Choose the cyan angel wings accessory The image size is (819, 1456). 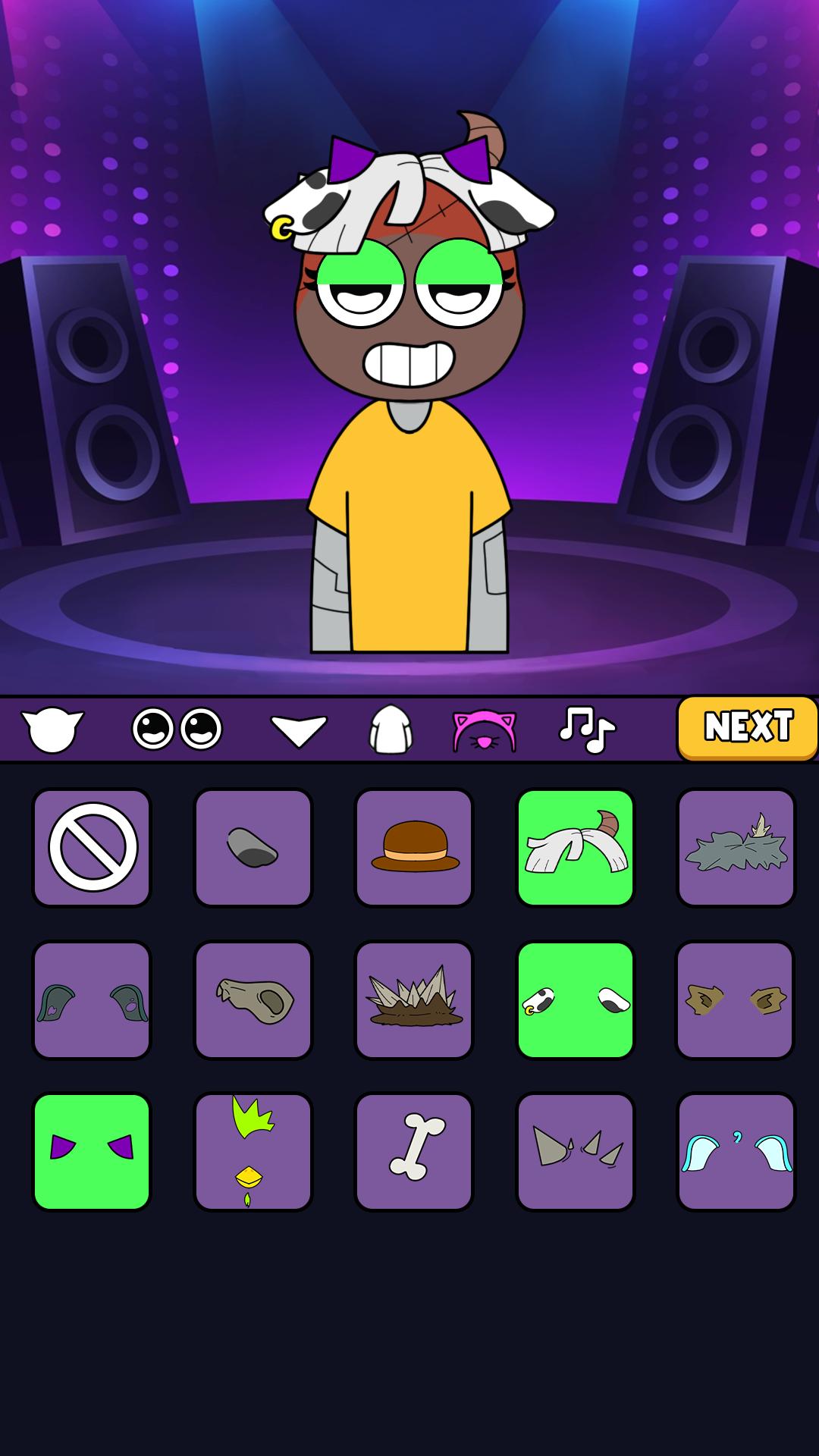pos(736,1151)
